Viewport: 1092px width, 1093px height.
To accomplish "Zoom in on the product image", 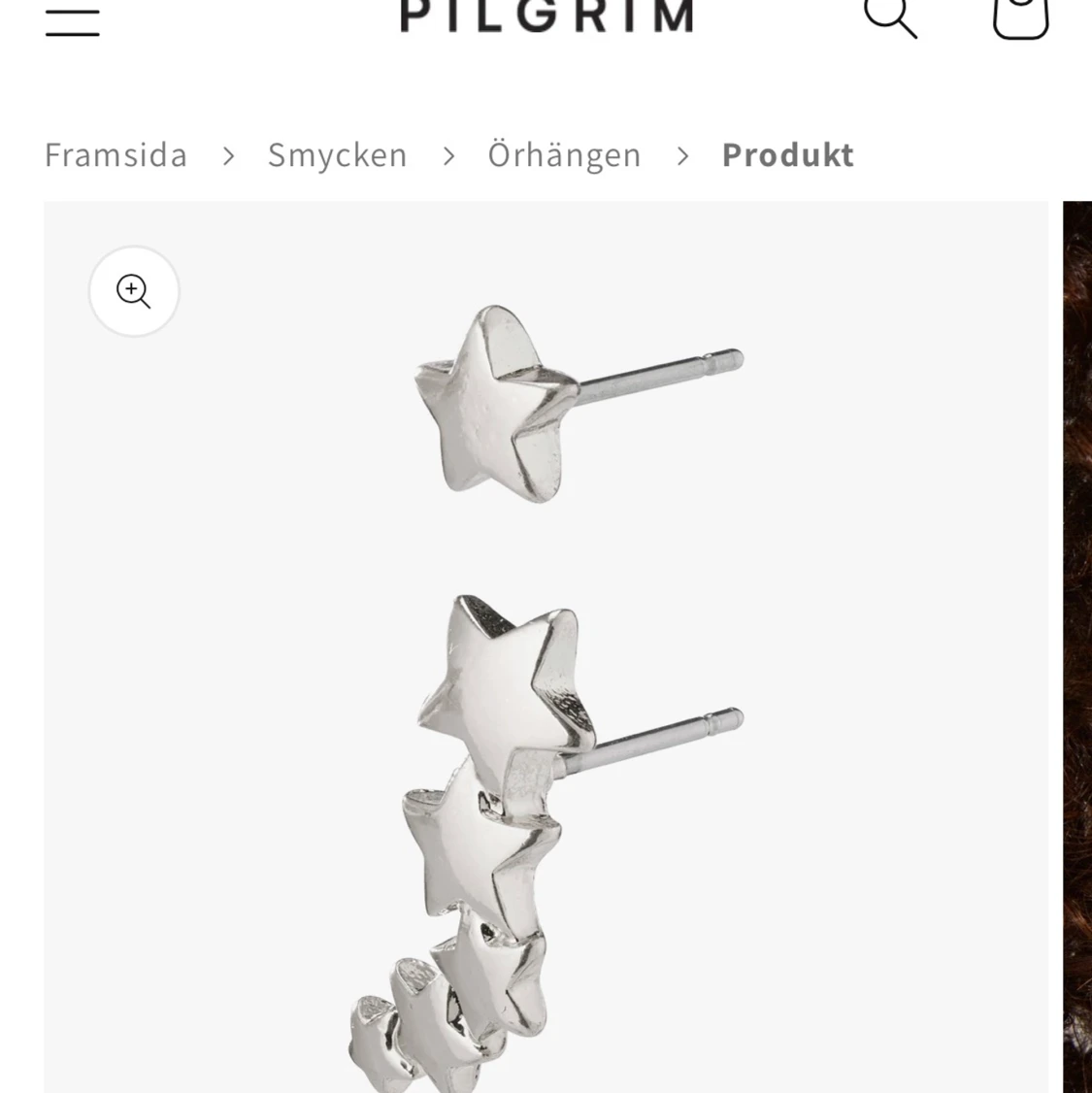I will pyautogui.click(x=134, y=291).
